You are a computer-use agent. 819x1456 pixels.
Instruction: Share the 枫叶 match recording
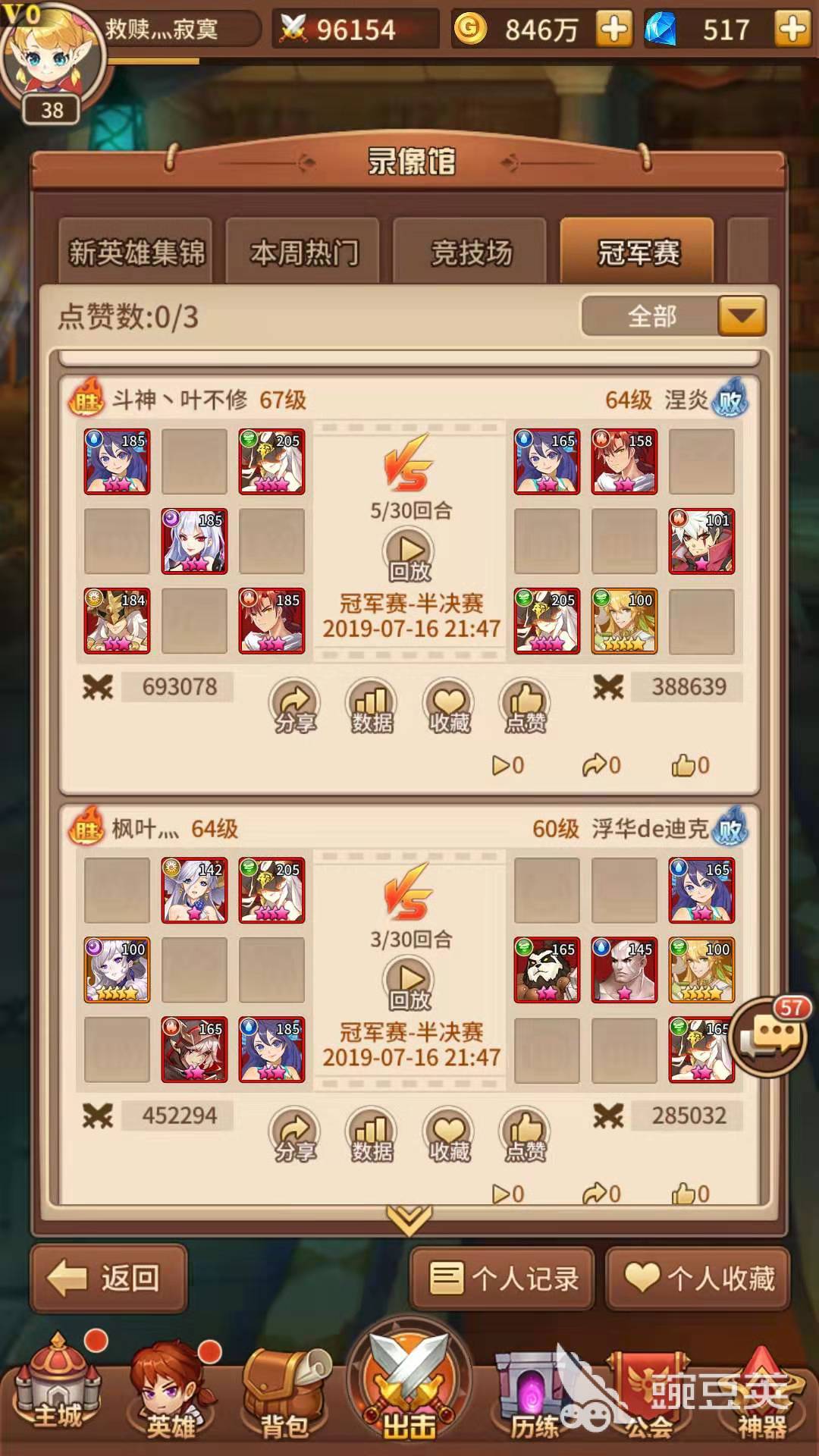pyautogui.click(x=295, y=1135)
